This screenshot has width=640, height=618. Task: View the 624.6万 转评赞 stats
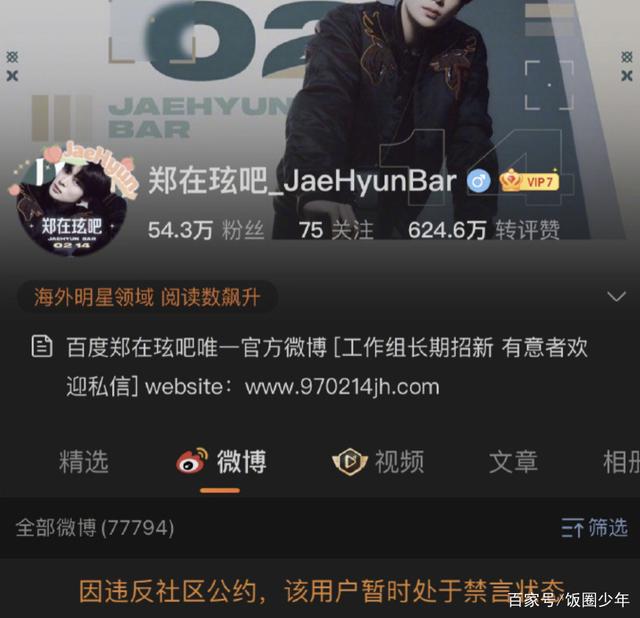(483, 229)
